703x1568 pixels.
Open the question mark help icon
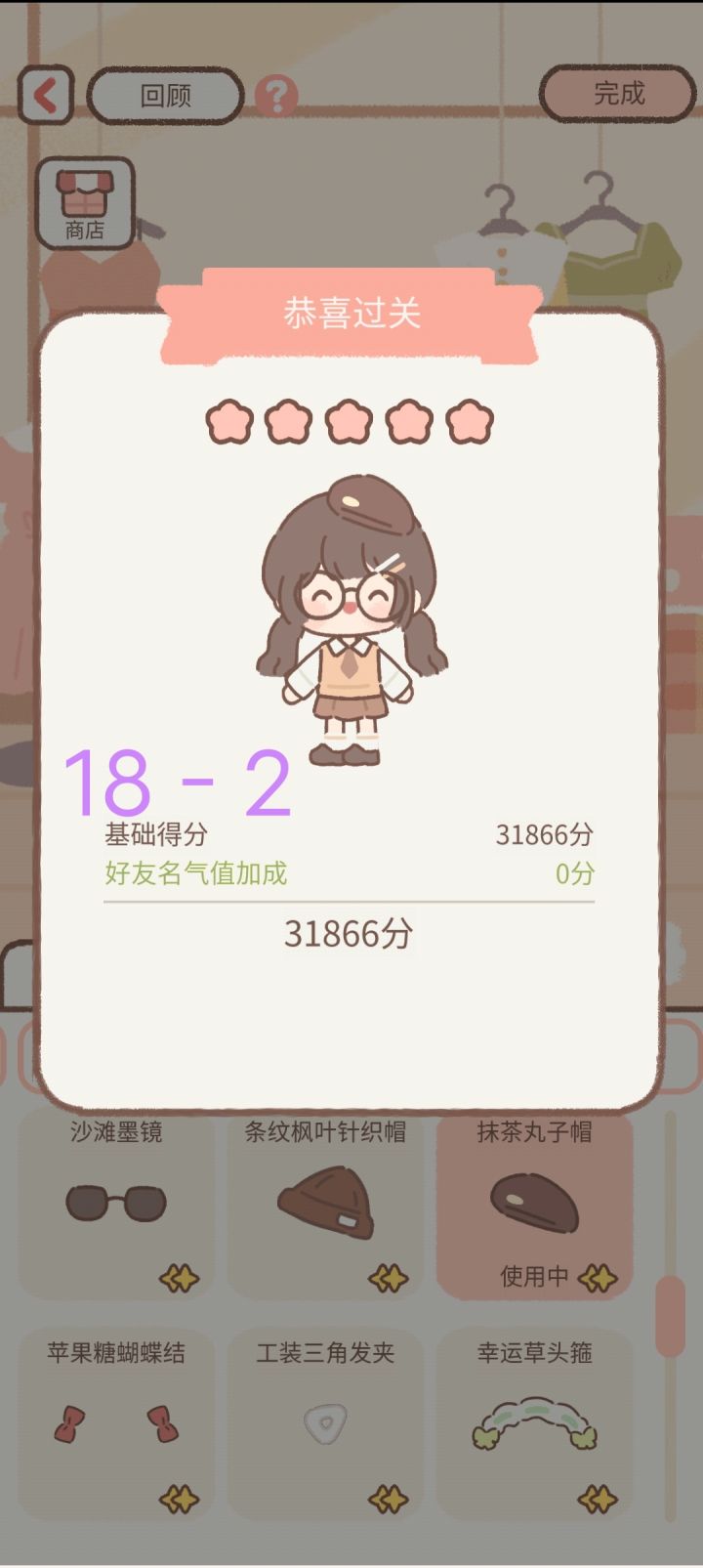pyautogui.click(x=278, y=95)
